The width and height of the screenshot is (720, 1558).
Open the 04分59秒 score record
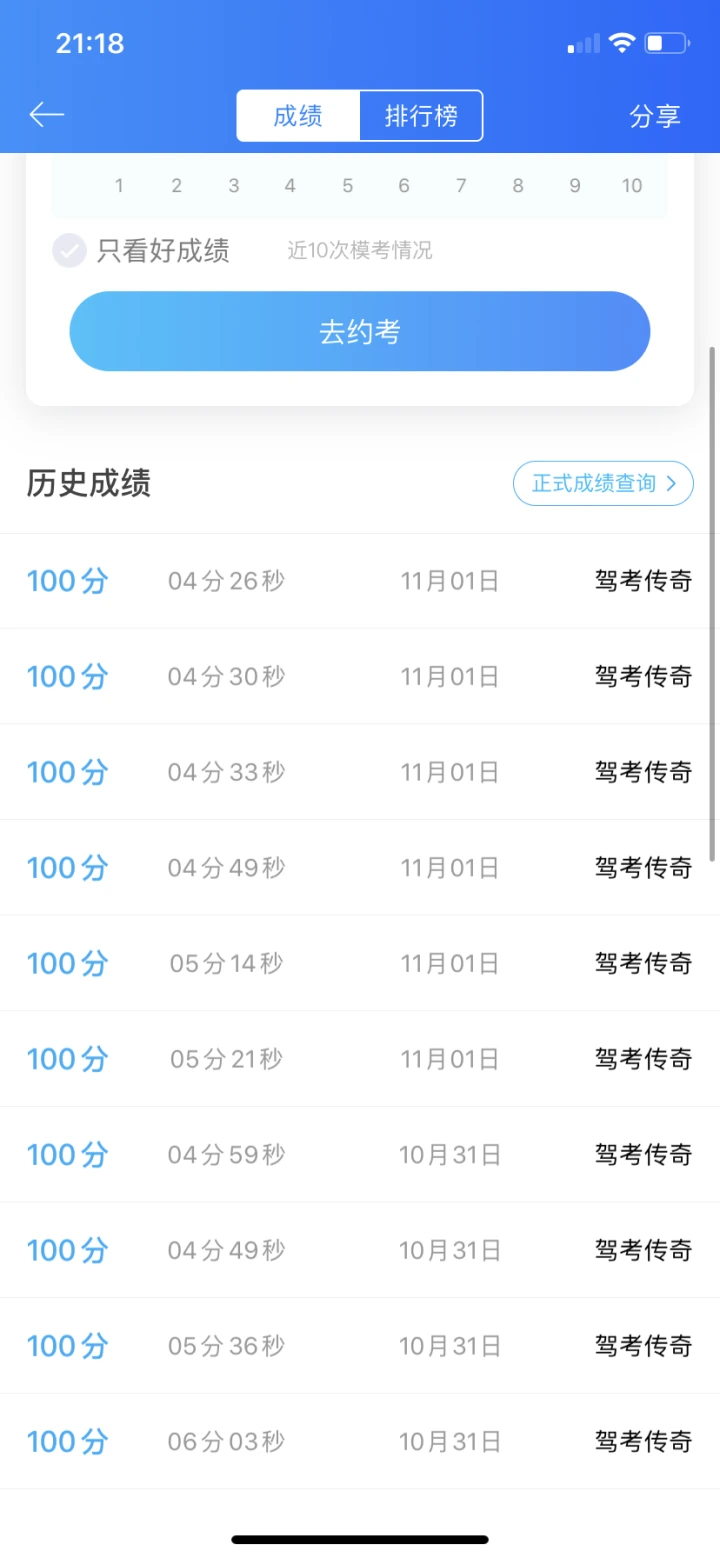[360, 1155]
